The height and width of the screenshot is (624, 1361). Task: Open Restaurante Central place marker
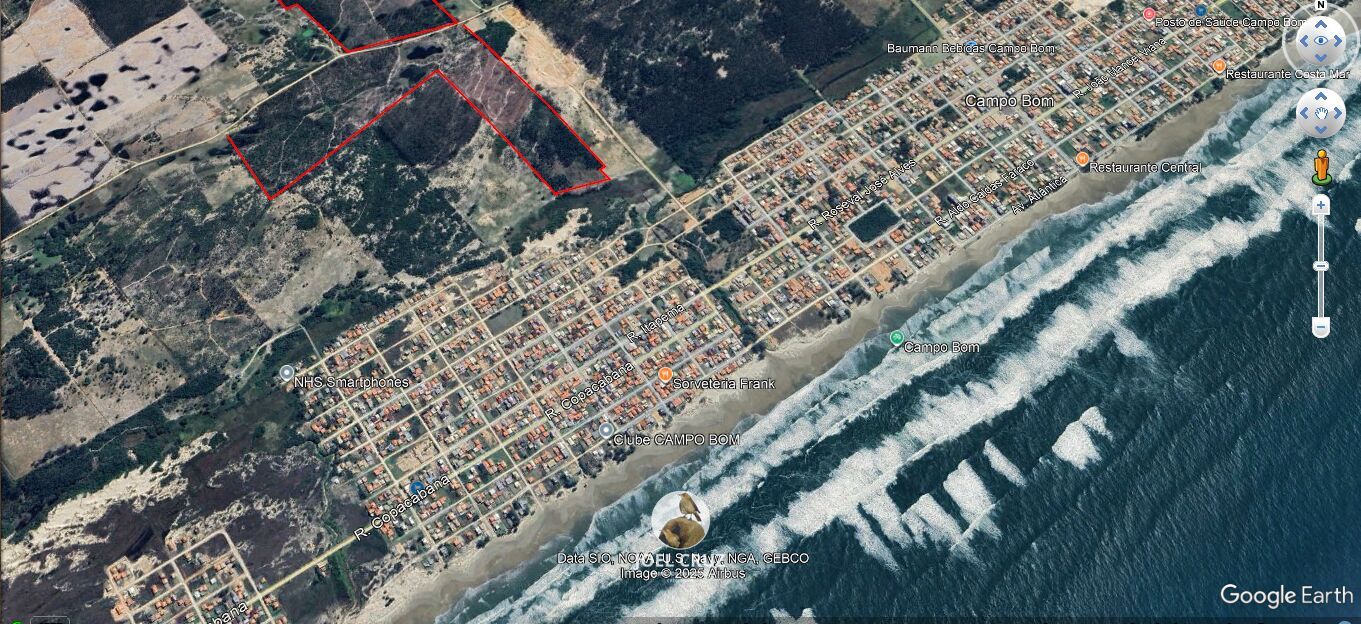1082,159
